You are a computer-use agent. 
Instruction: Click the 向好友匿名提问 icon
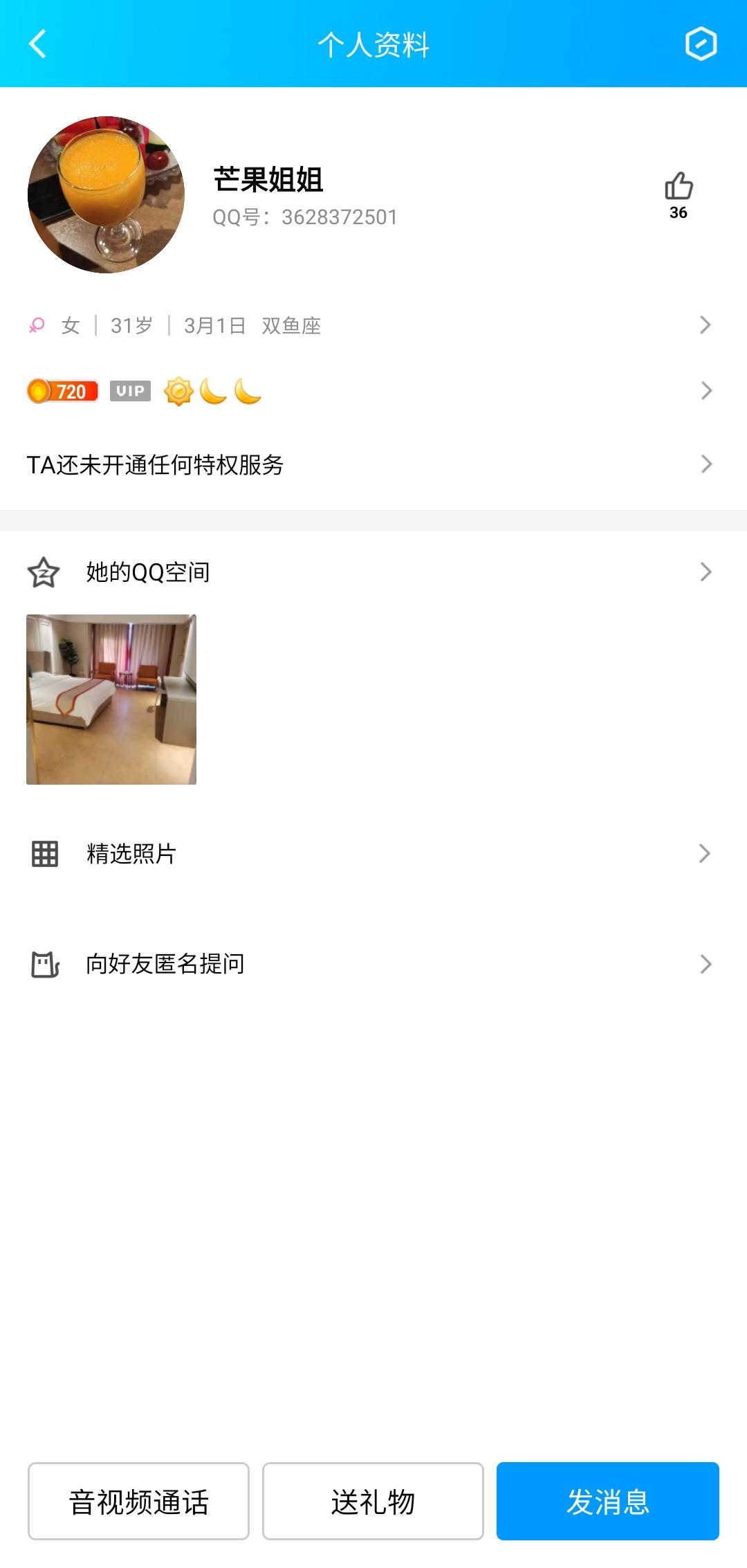[x=43, y=962]
